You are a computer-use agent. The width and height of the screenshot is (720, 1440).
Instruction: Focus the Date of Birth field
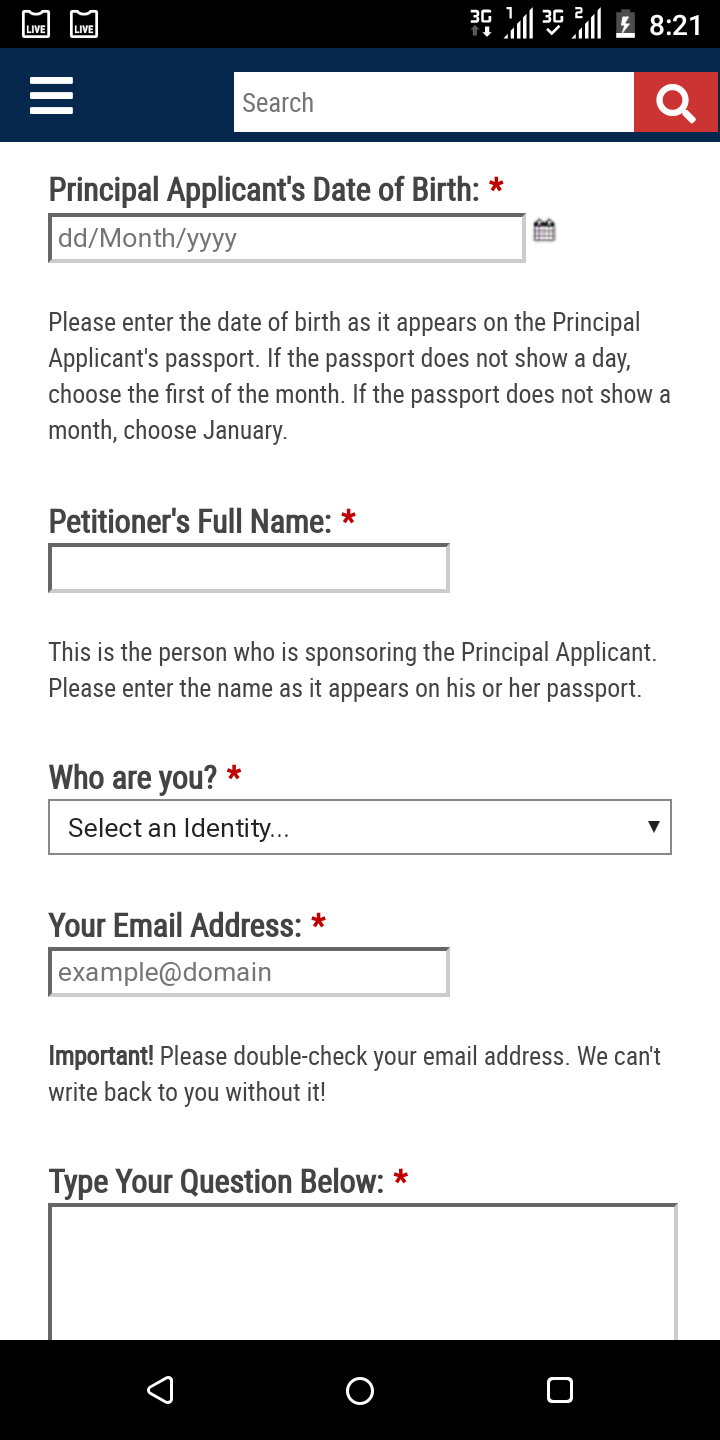click(x=287, y=238)
